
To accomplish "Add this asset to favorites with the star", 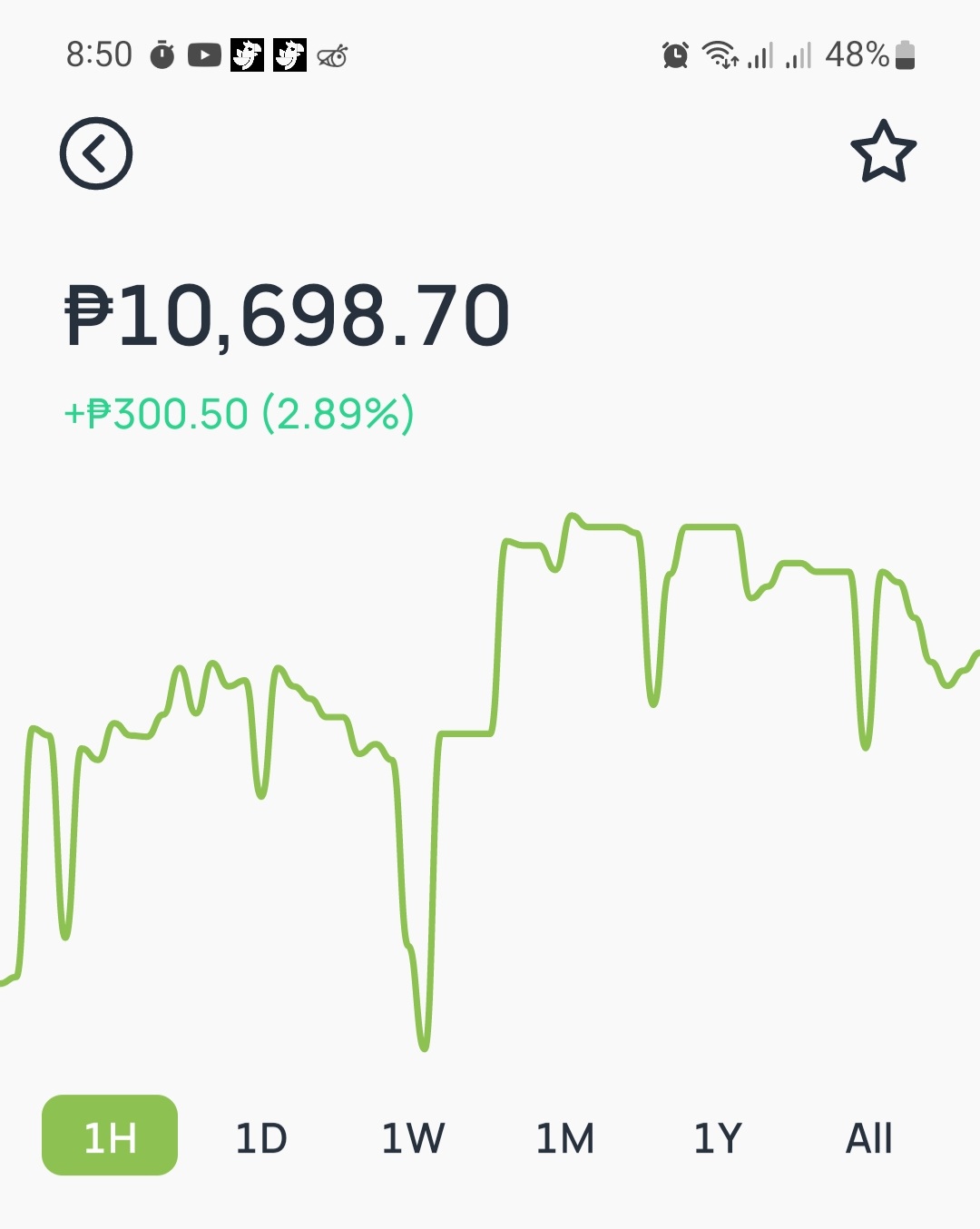I will [x=883, y=152].
